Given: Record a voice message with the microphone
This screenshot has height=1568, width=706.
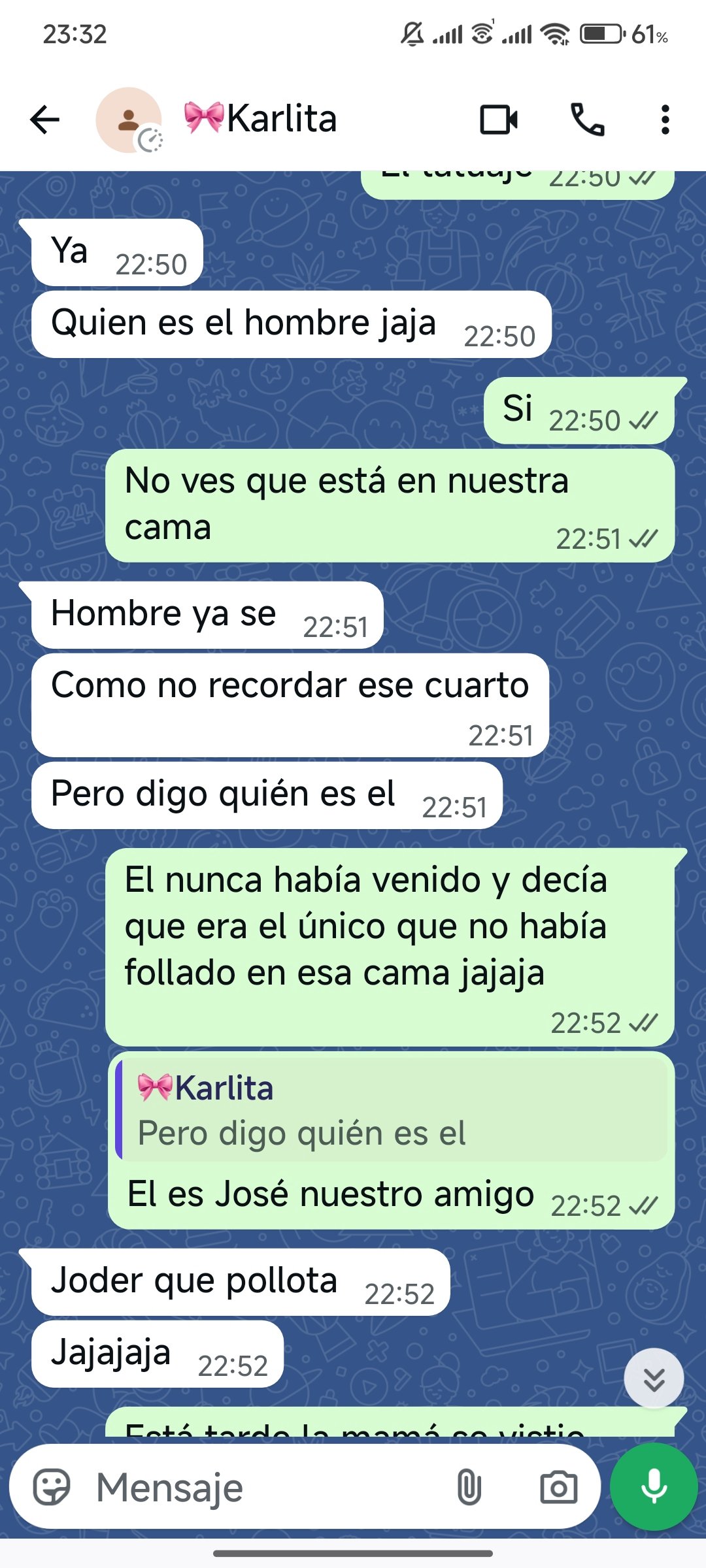Looking at the screenshot, I should pos(654,1486).
